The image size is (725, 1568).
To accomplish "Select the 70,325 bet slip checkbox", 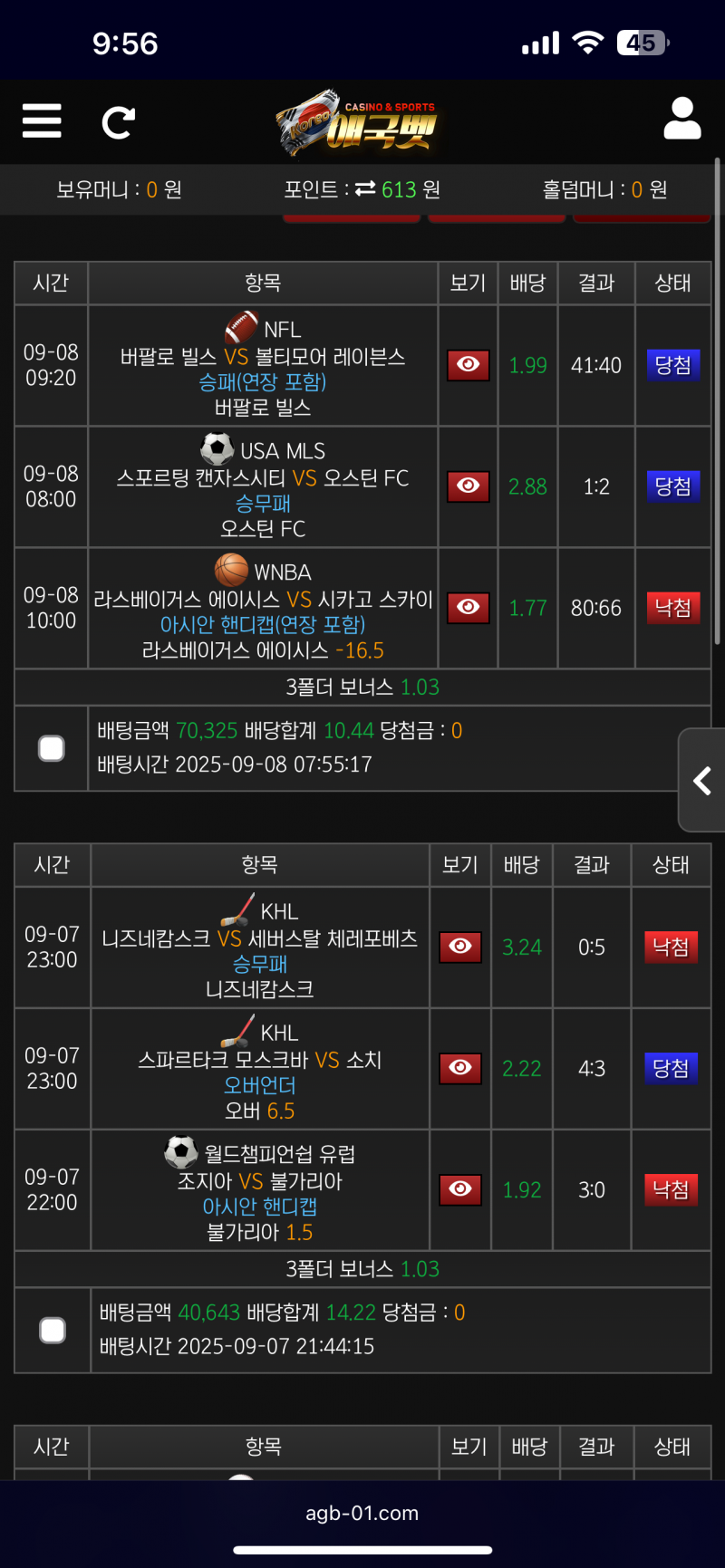I will click(52, 748).
